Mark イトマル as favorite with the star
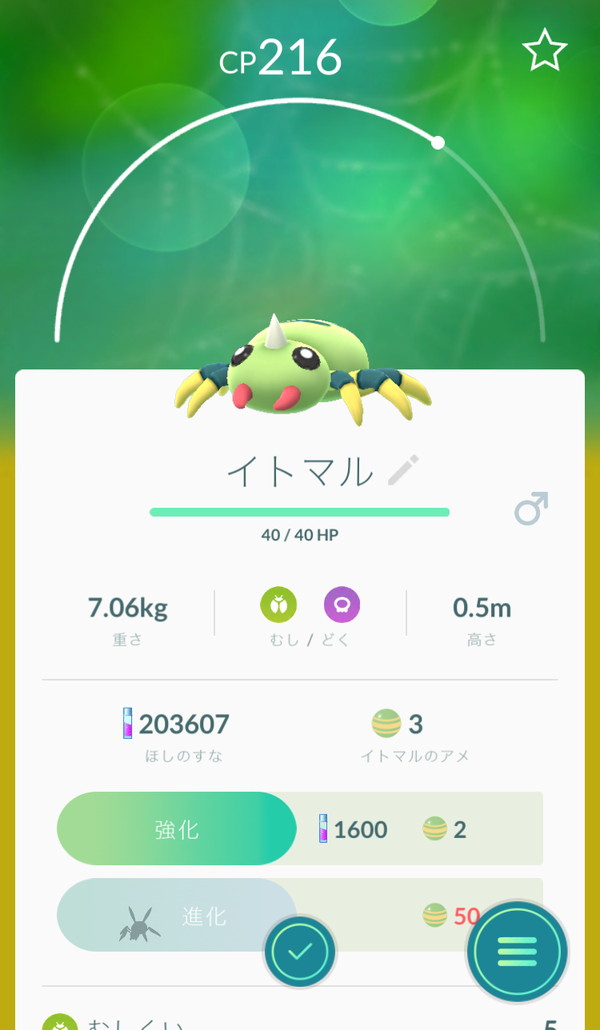Screen dimensions: 600x1030 pos(545,50)
